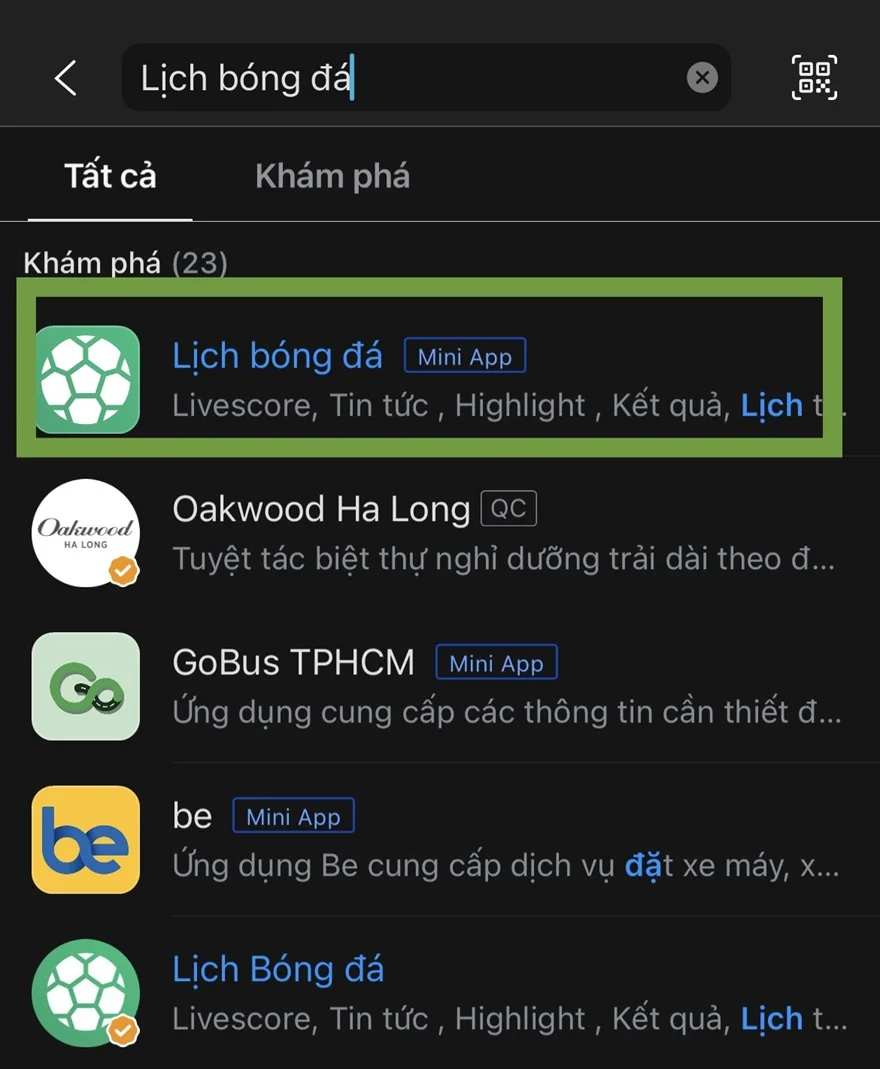
Task: Open the highlighted Lịch bóng đá result
Action: point(430,378)
